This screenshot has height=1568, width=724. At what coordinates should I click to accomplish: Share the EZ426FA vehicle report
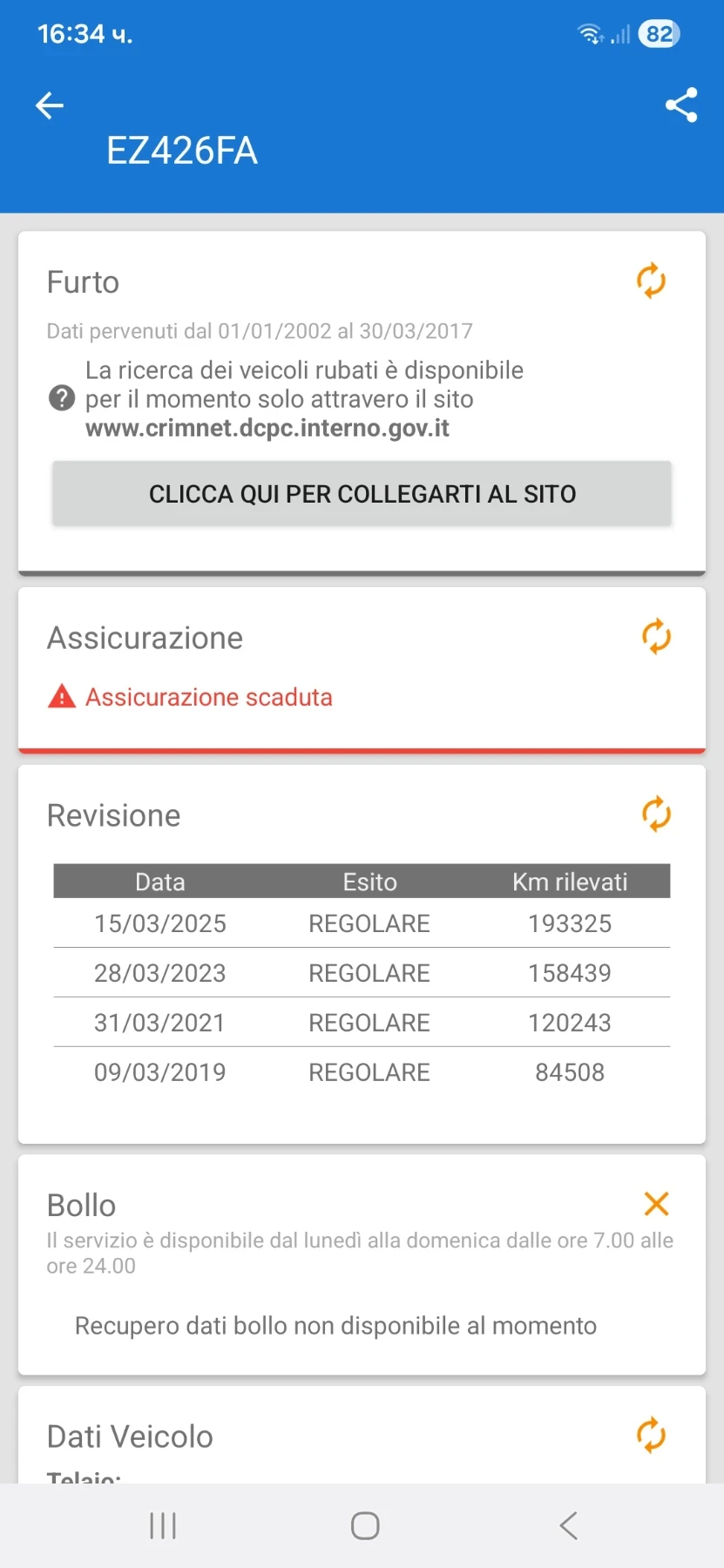click(680, 105)
